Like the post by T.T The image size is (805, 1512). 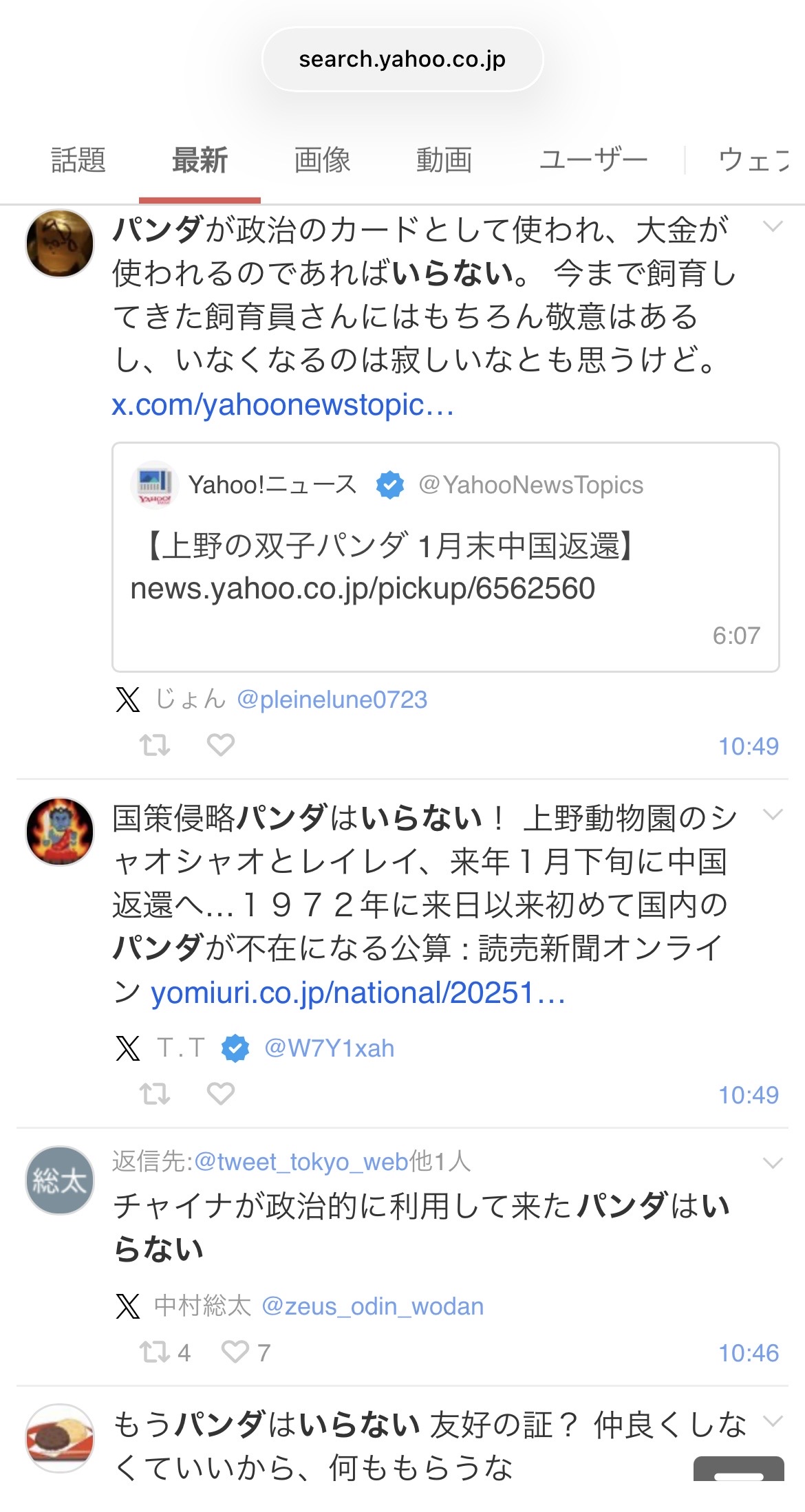point(221,1094)
